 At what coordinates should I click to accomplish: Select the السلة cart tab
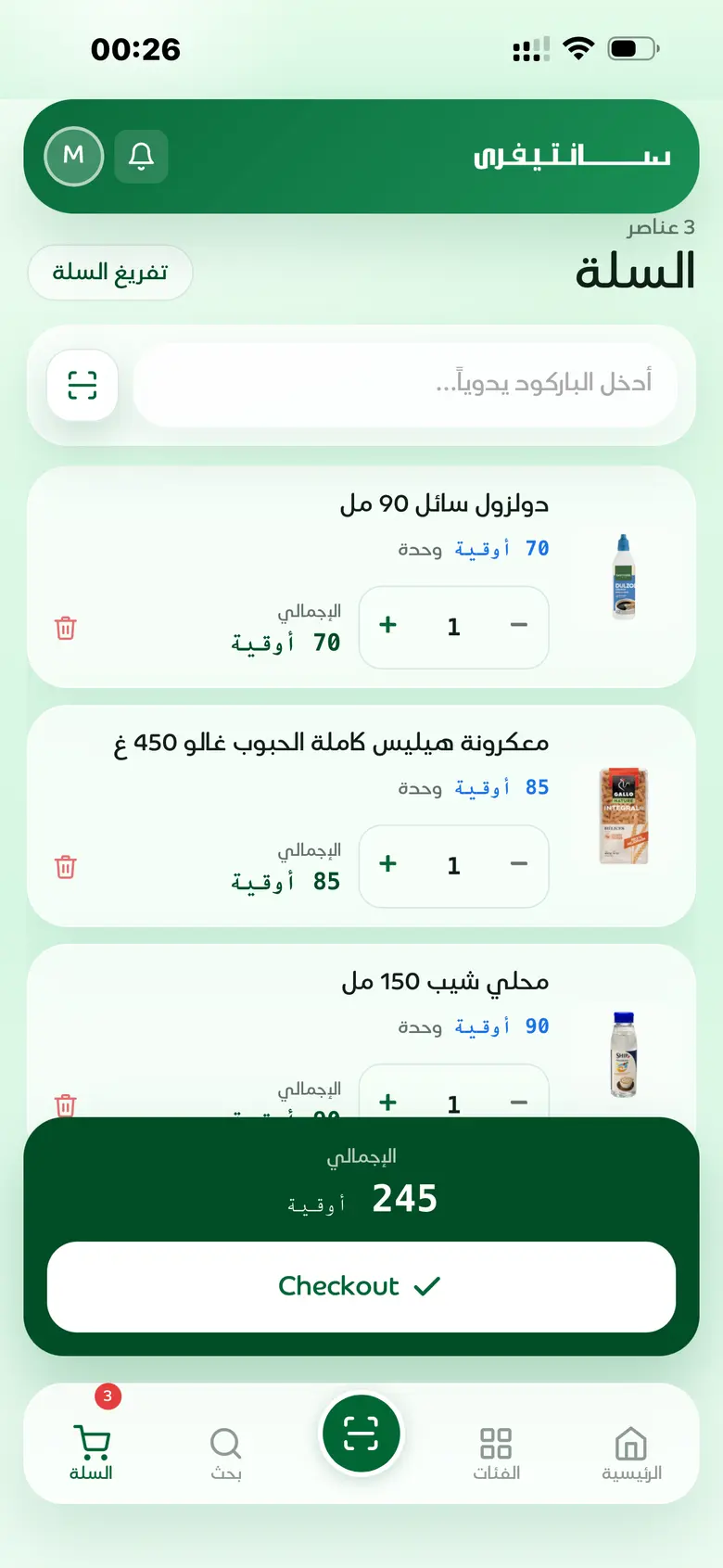click(91, 1452)
